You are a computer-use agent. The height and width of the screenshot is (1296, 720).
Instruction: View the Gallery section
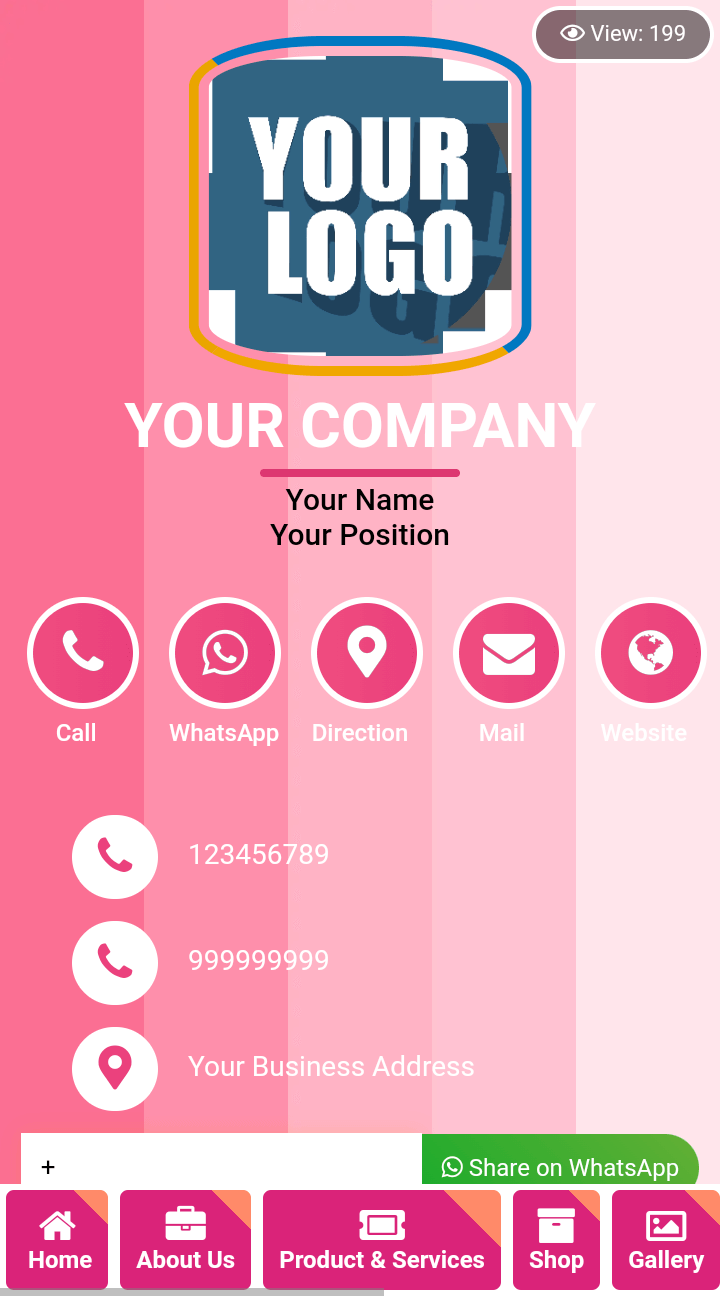coord(665,1240)
